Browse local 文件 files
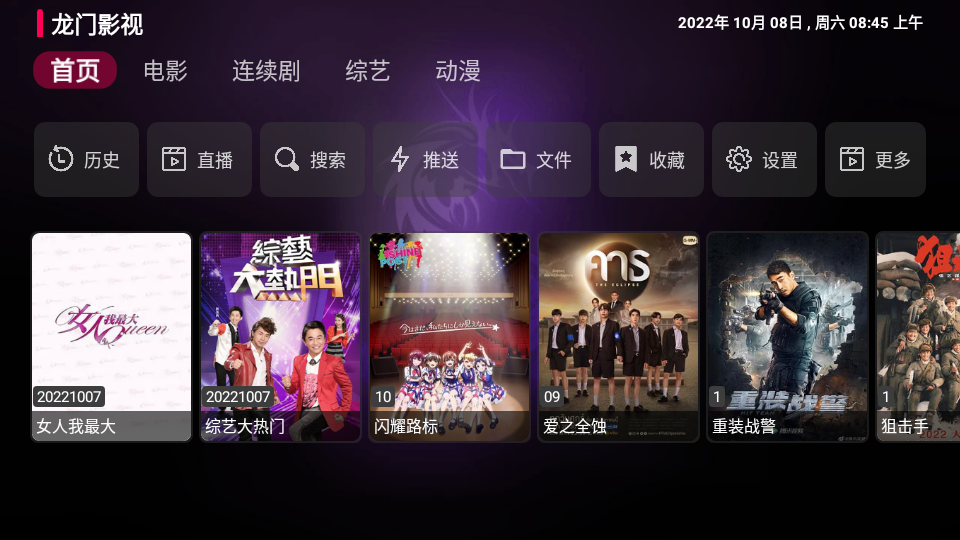Viewport: 960px width, 540px height. 538,160
